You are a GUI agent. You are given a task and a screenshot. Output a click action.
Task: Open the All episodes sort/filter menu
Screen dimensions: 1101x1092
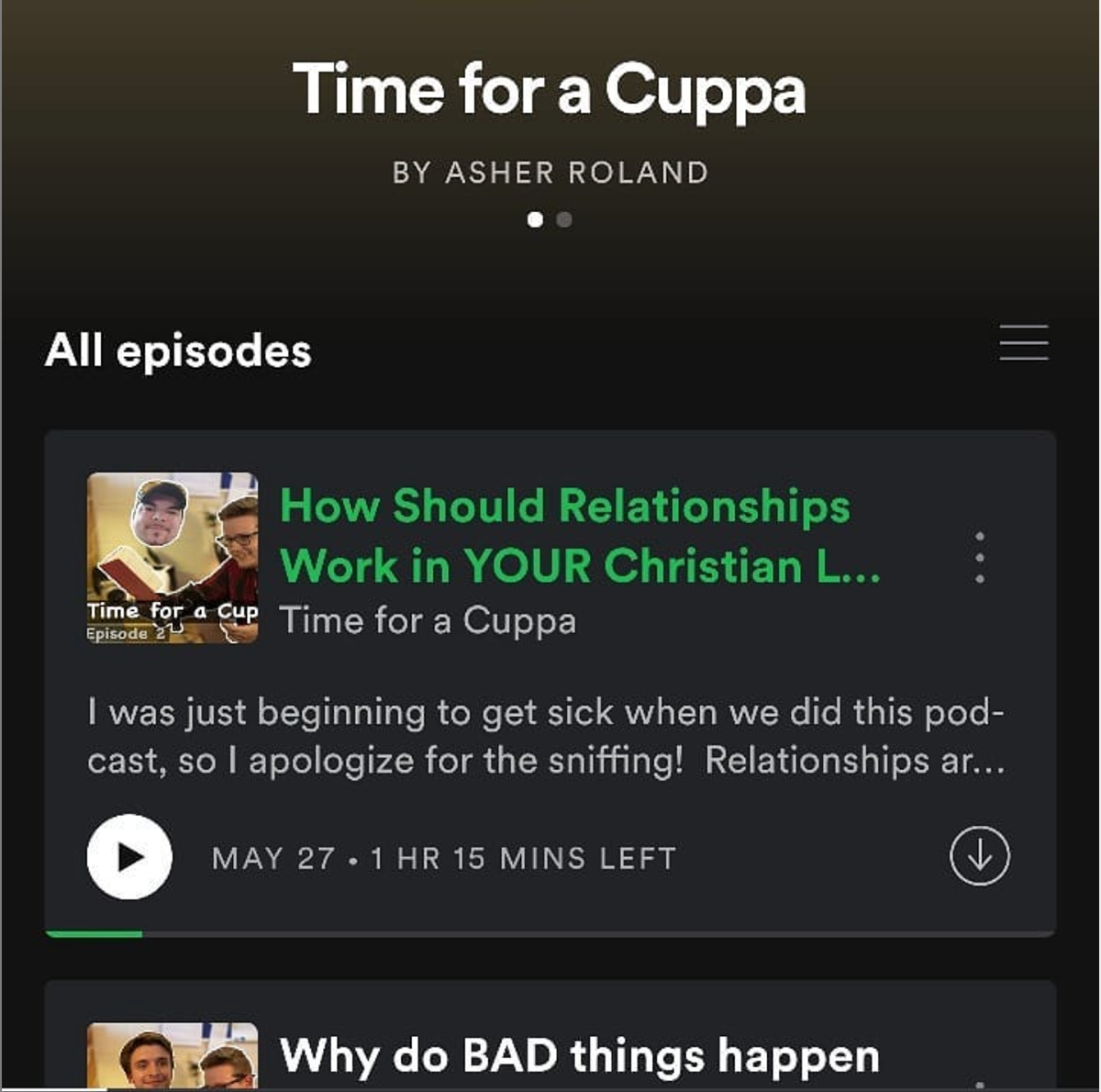(x=1023, y=342)
